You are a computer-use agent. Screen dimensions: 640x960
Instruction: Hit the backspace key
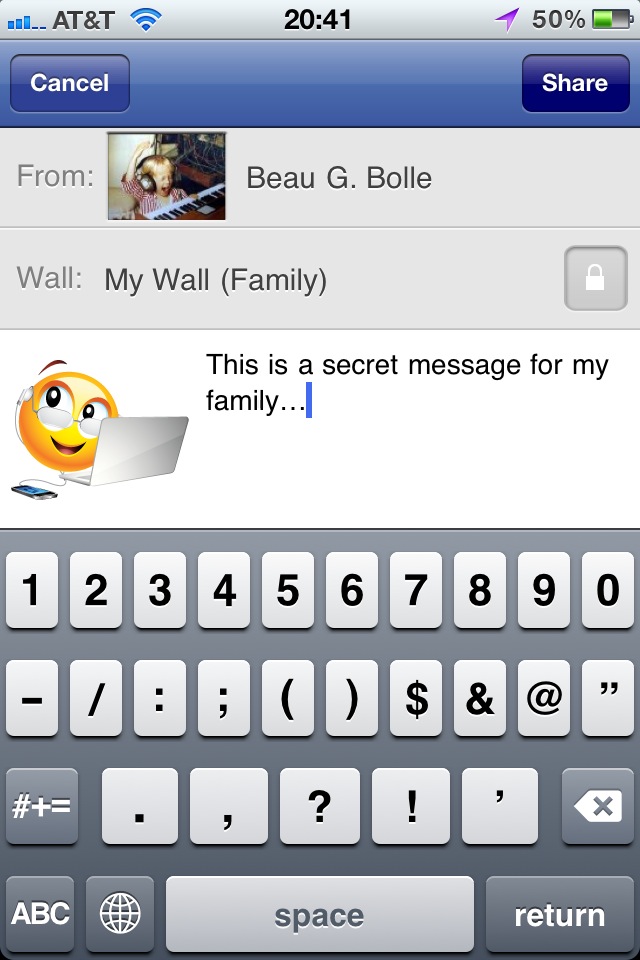coord(598,806)
